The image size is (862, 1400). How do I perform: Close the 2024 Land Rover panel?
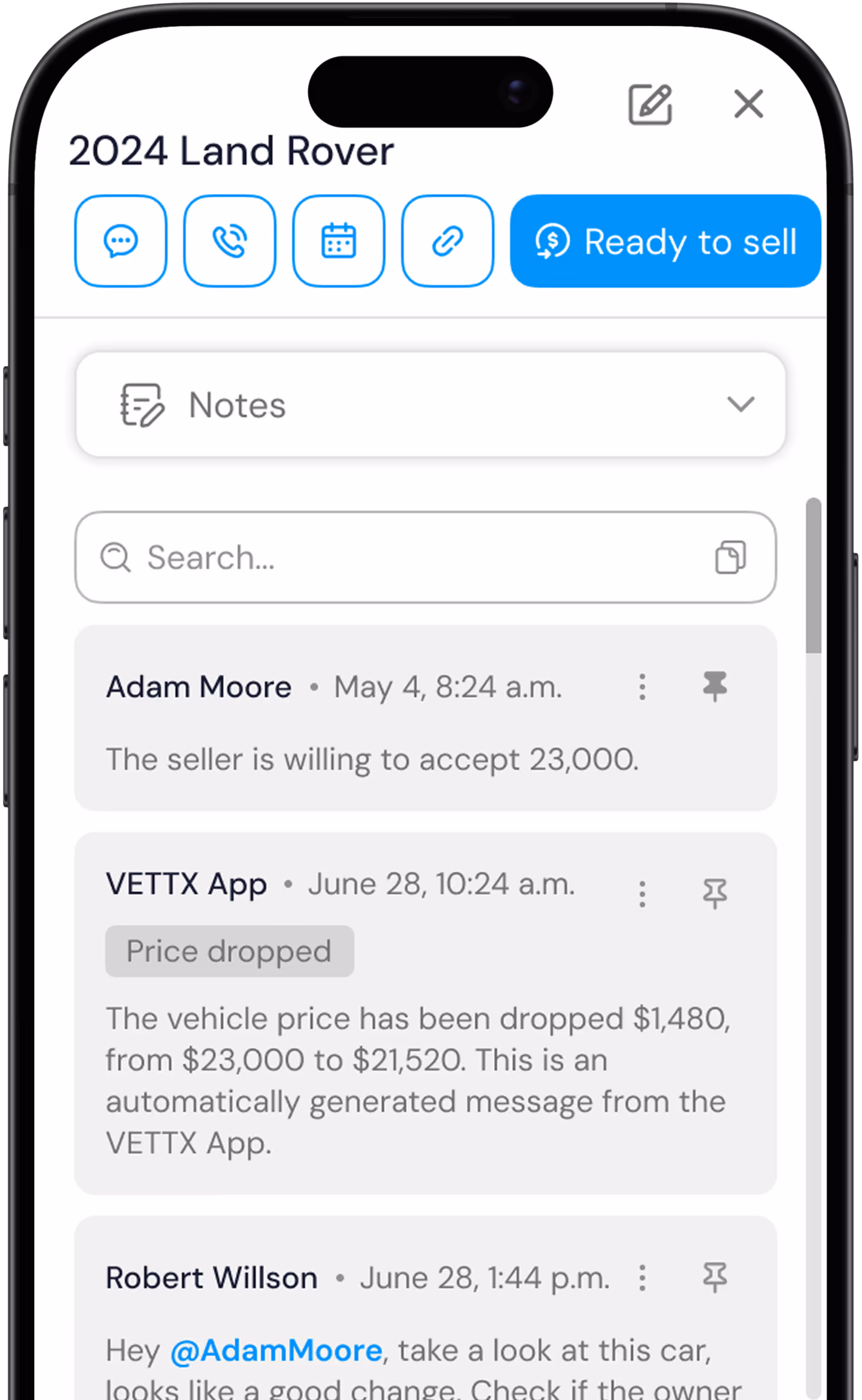pyautogui.click(x=749, y=104)
